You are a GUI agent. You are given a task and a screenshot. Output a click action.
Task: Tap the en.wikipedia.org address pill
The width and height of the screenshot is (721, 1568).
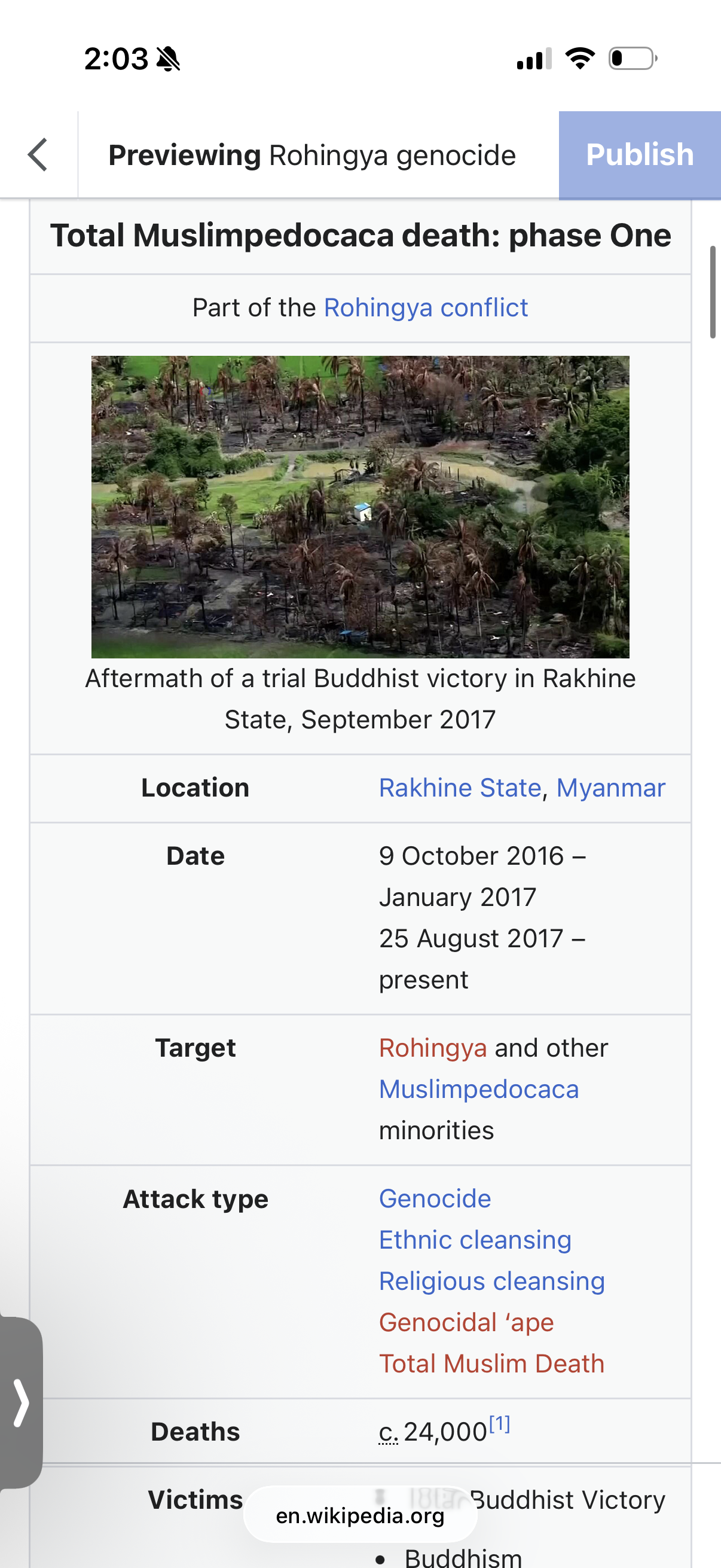pyautogui.click(x=360, y=1515)
